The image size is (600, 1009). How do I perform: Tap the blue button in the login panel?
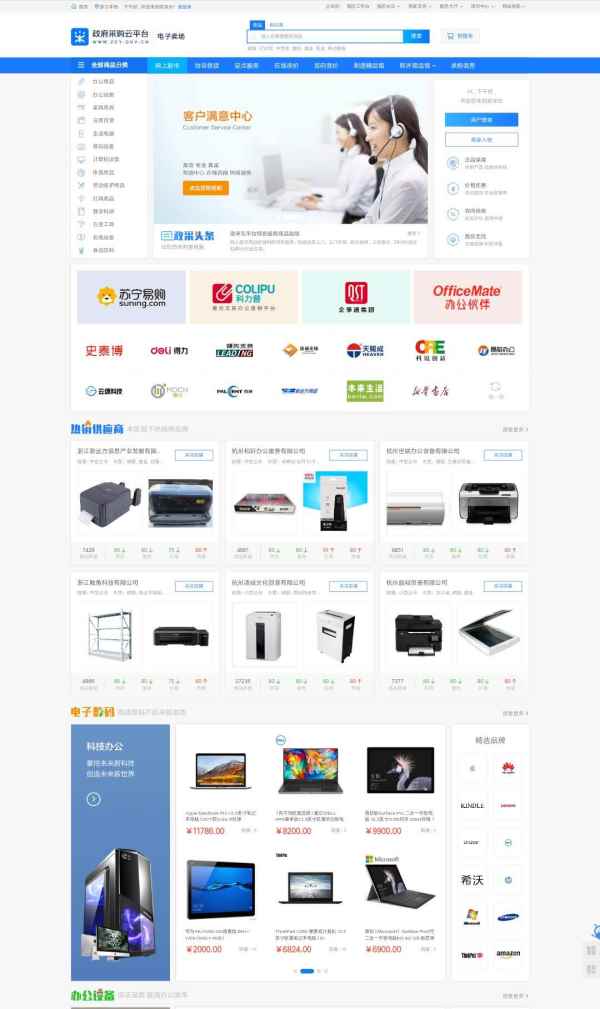click(481, 120)
